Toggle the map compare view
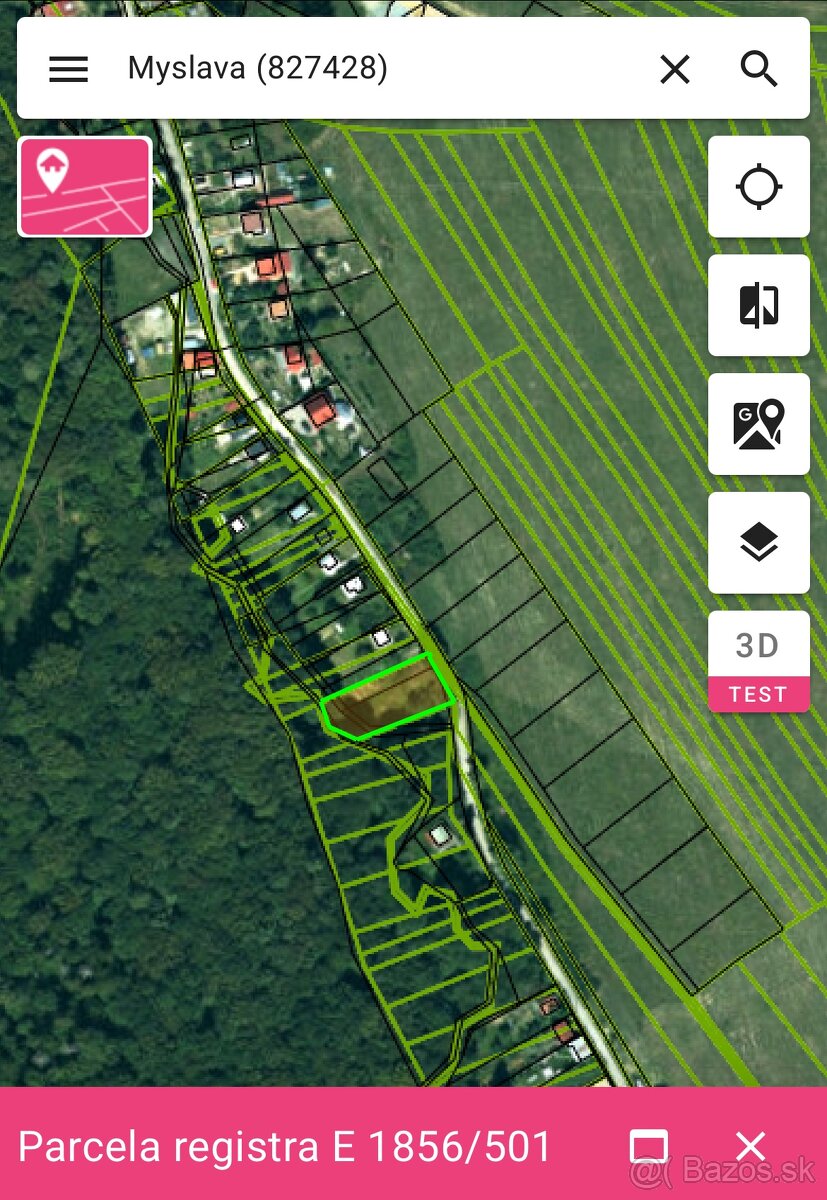The height and width of the screenshot is (1200, 827). coord(759,305)
